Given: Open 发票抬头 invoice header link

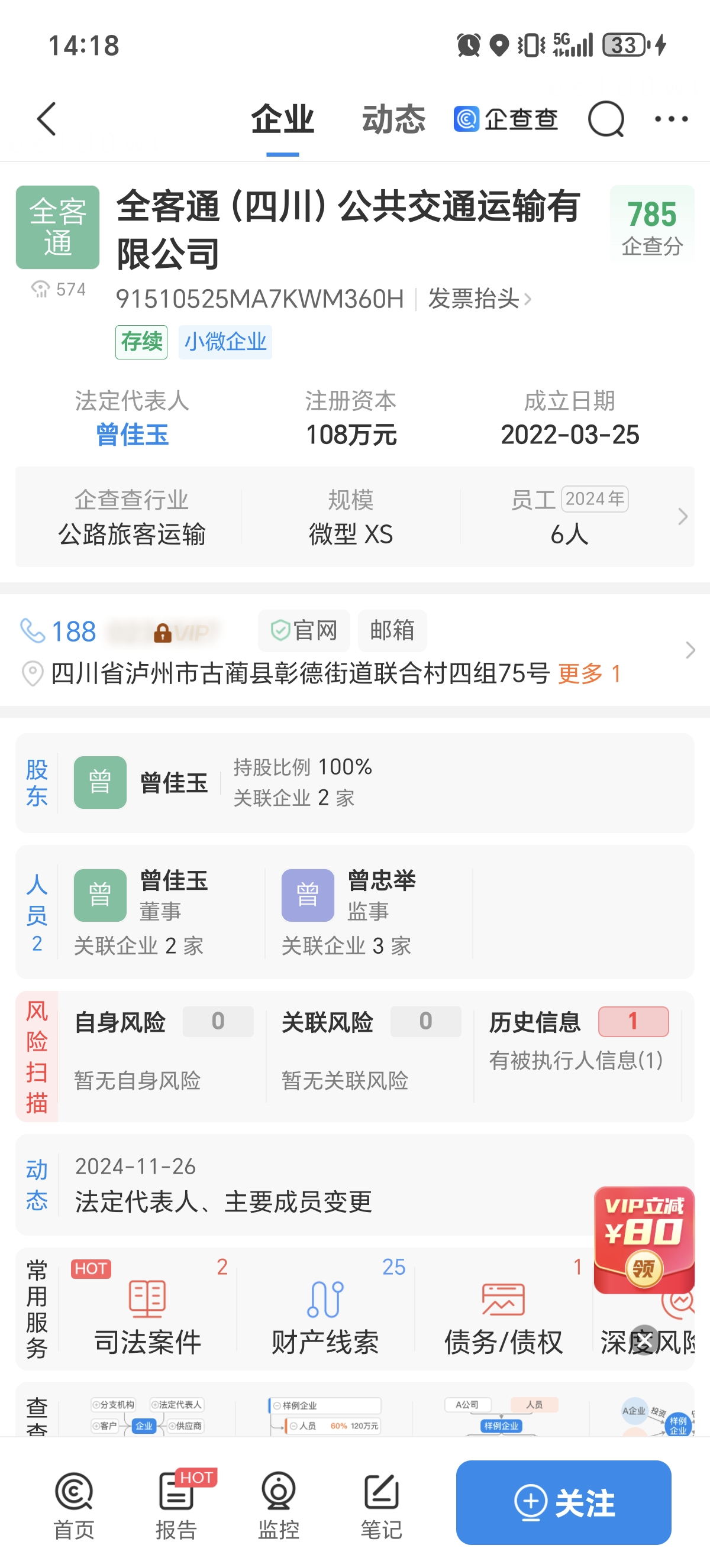Looking at the screenshot, I should point(480,299).
